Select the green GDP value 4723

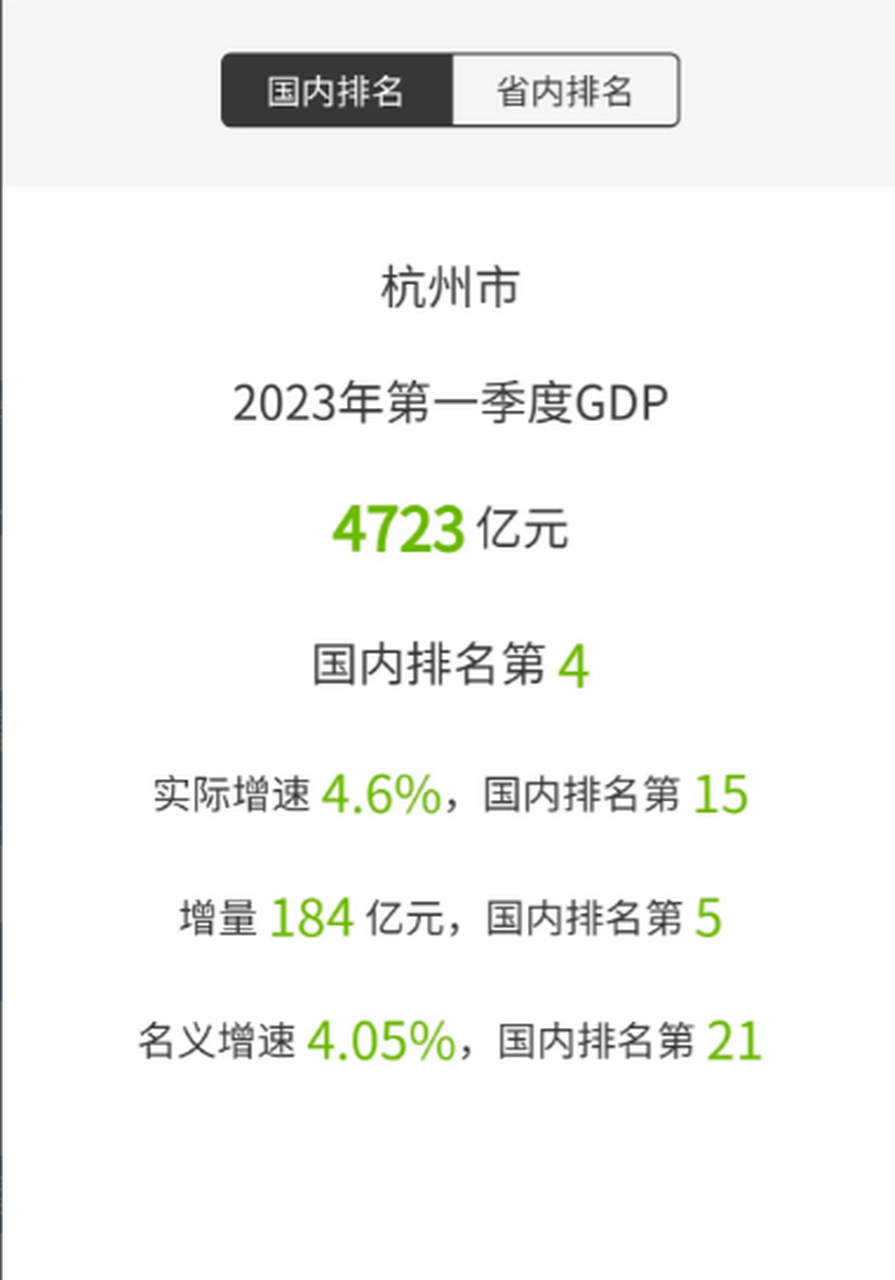(x=398, y=530)
